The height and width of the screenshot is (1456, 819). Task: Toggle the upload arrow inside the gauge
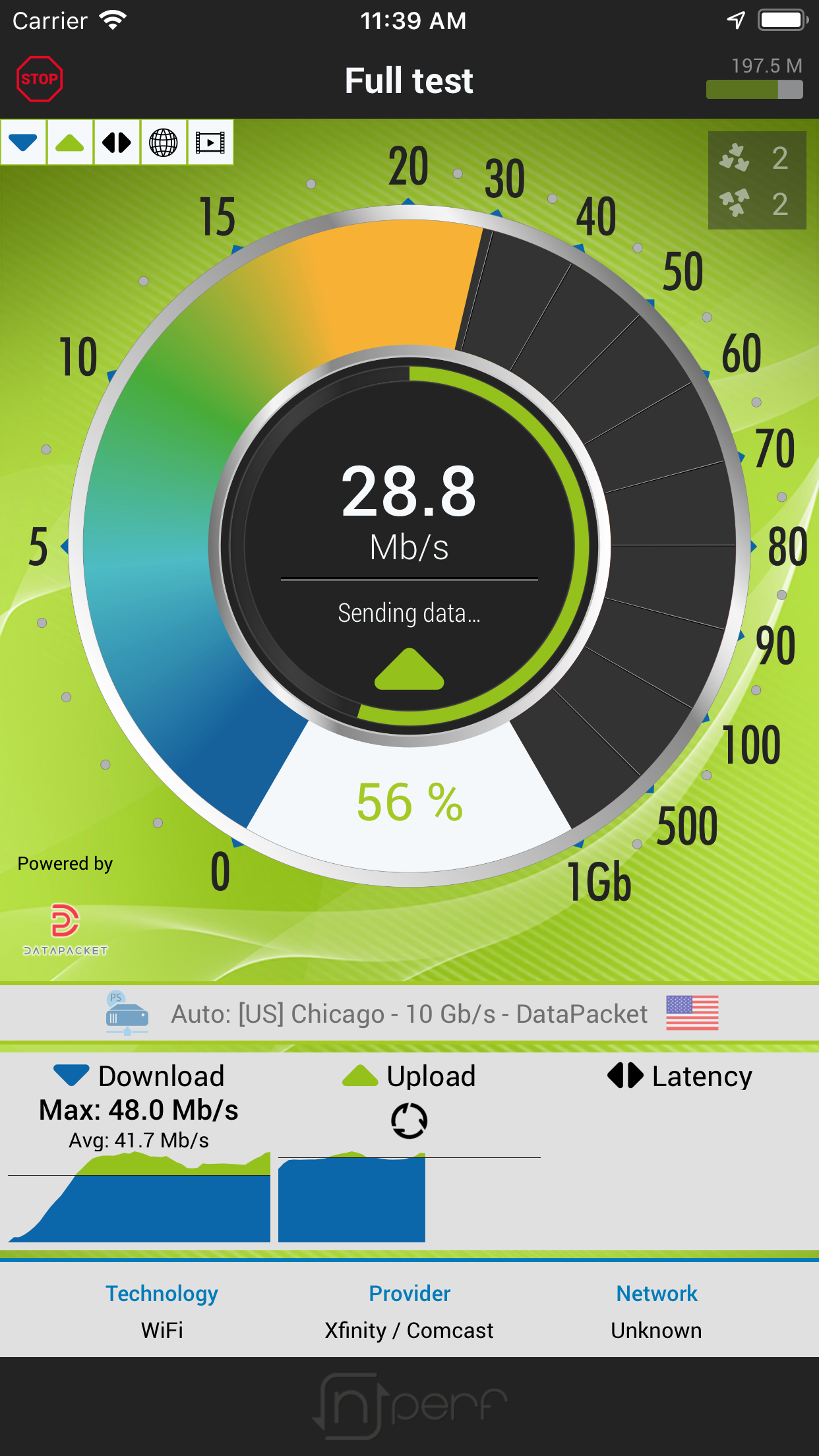409,668
